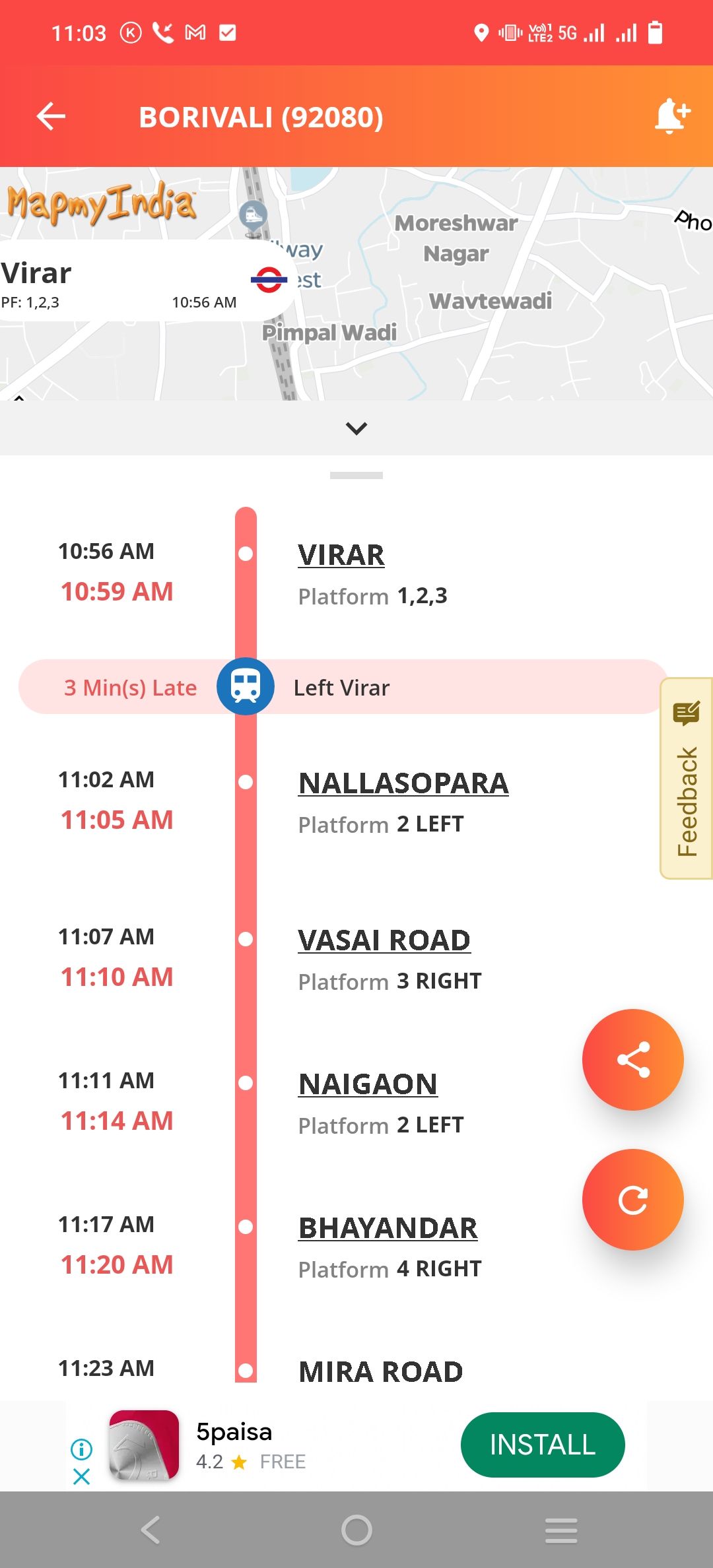Open the VIRAR station link
Image resolution: width=713 pixels, height=1568 pixels.
pos(341,555)
